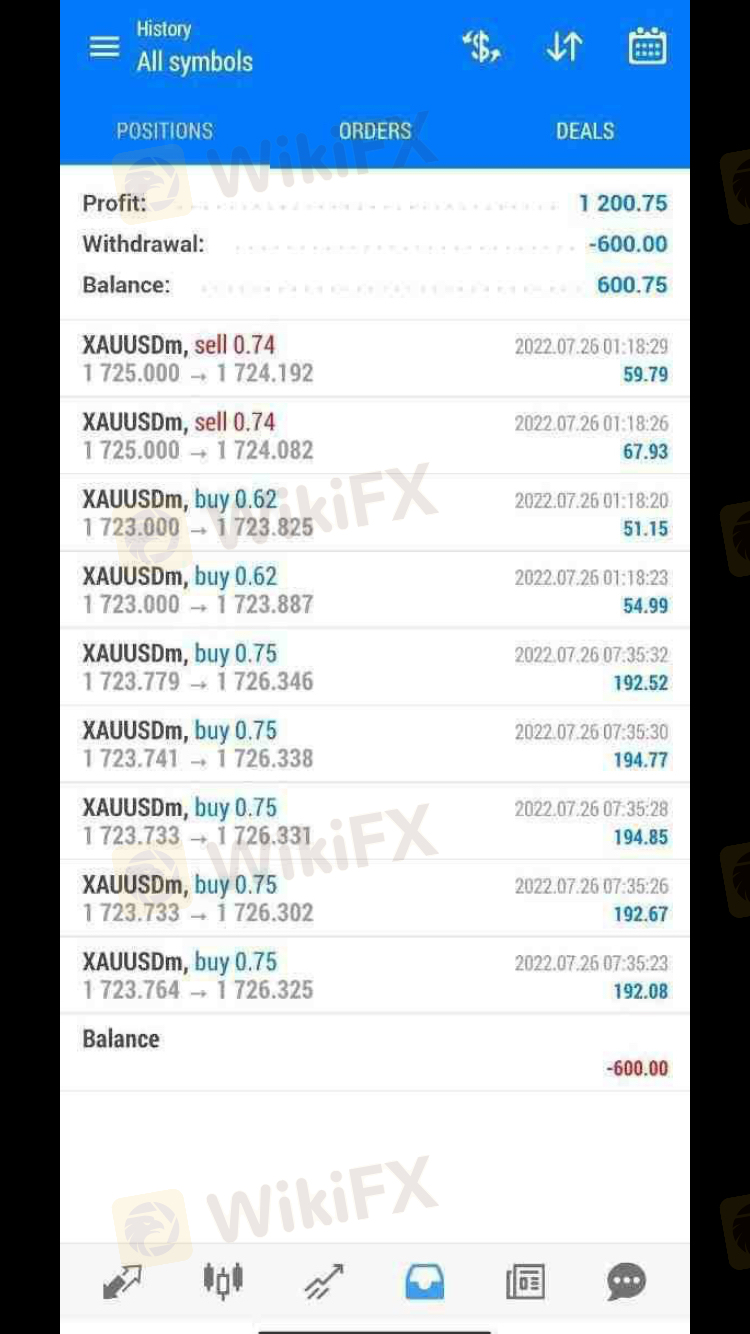750x1334 pixels.
Task: Open the candlestick Chart tab
Action: 222,1281
